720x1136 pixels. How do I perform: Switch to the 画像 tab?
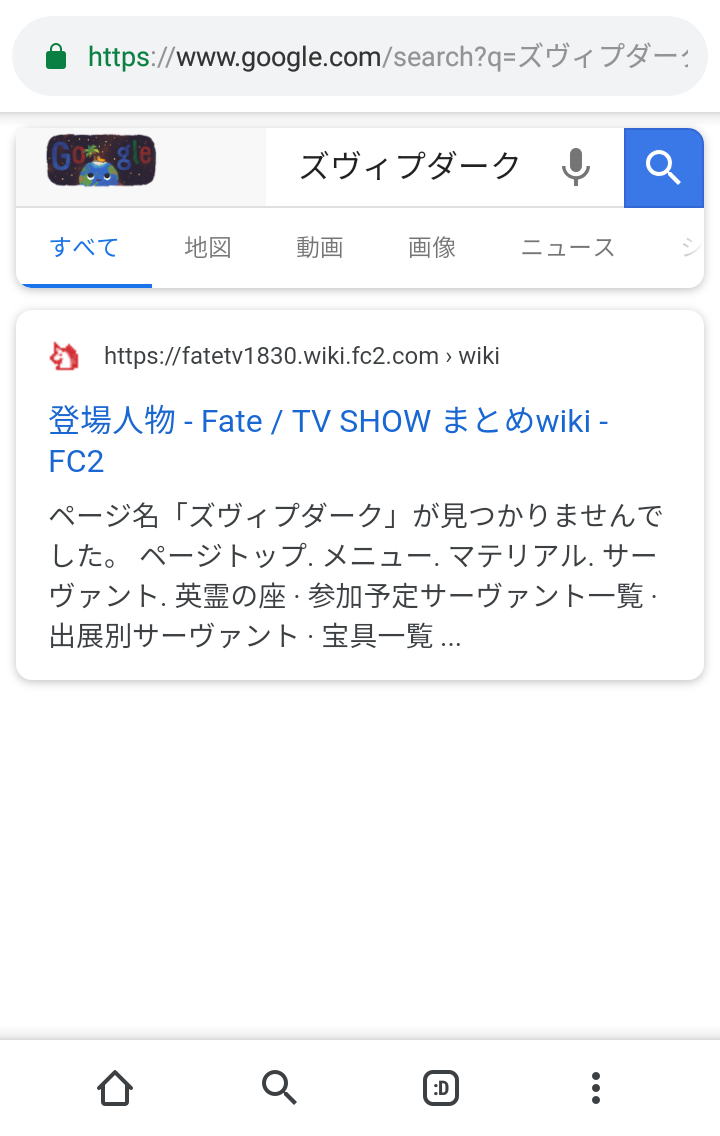point(432,247)
